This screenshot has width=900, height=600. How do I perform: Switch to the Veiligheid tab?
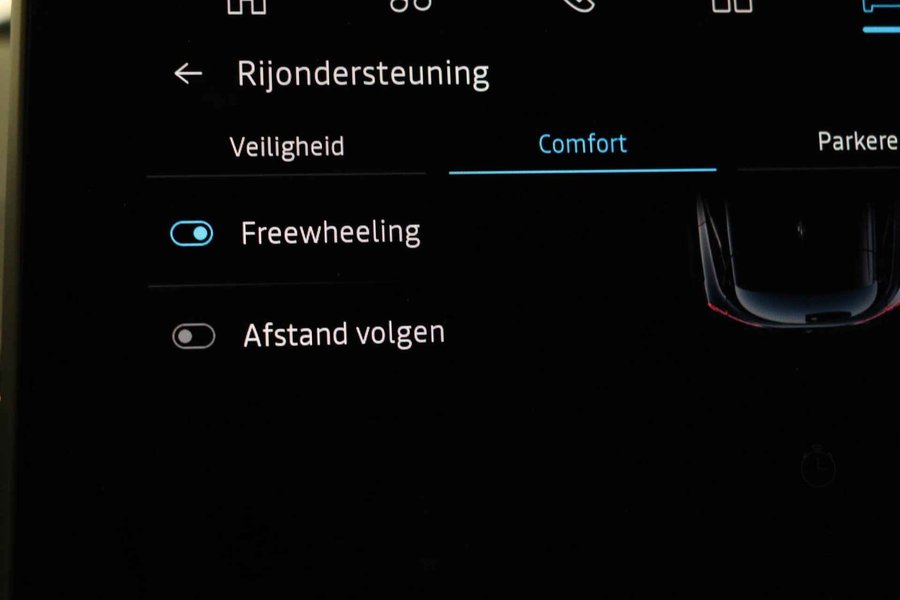[287, 146]
